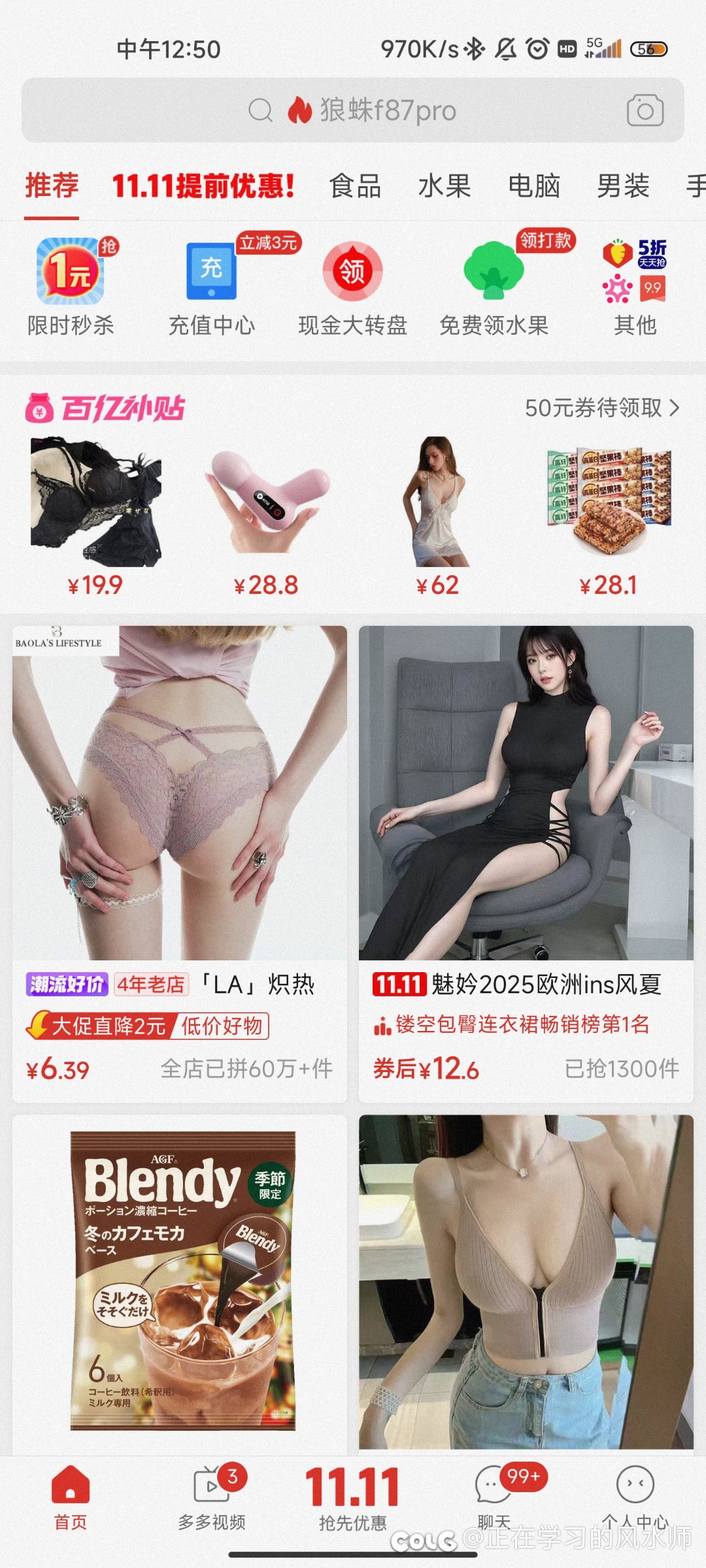Open the Blendy coffee product card
This screenshot has height=1568, width=706.
coord(180,1281)
